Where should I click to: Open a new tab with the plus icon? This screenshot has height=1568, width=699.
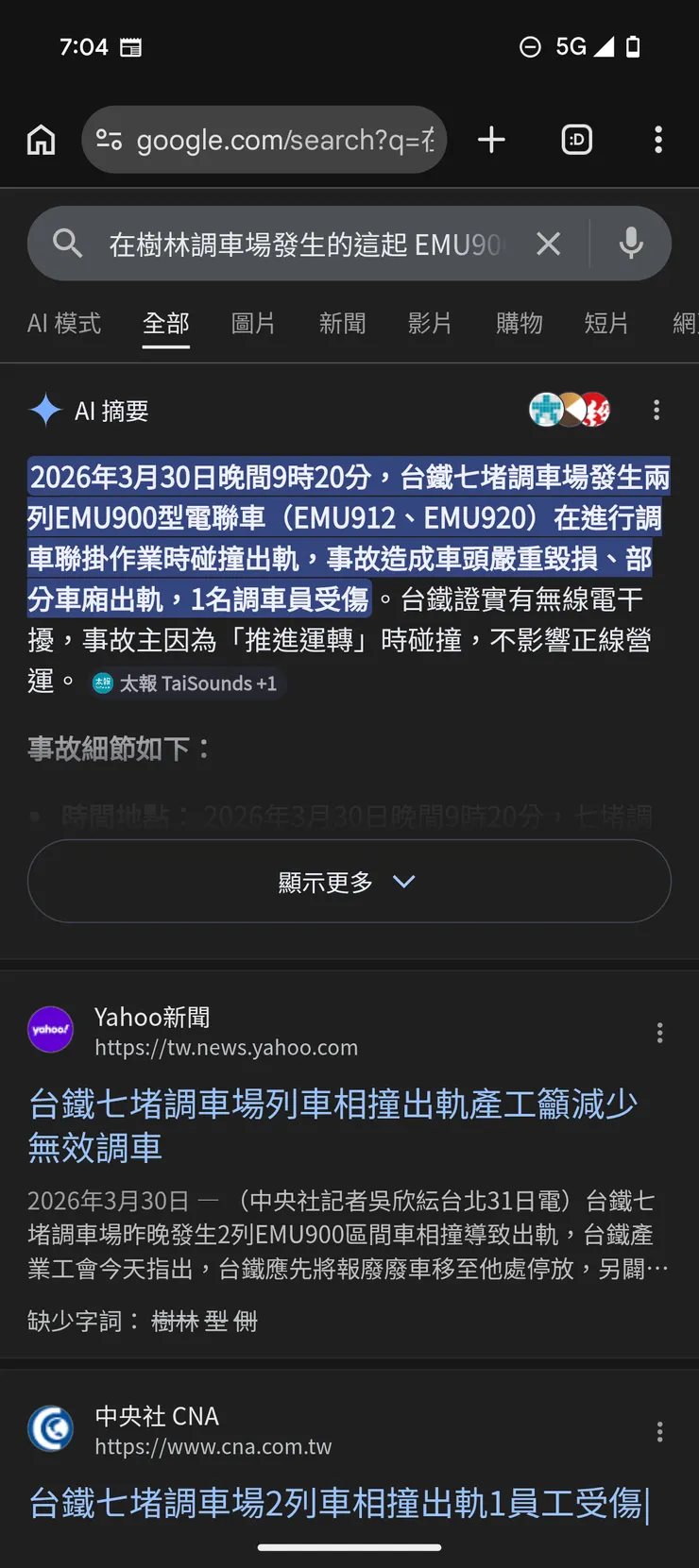tap(491, 139)
